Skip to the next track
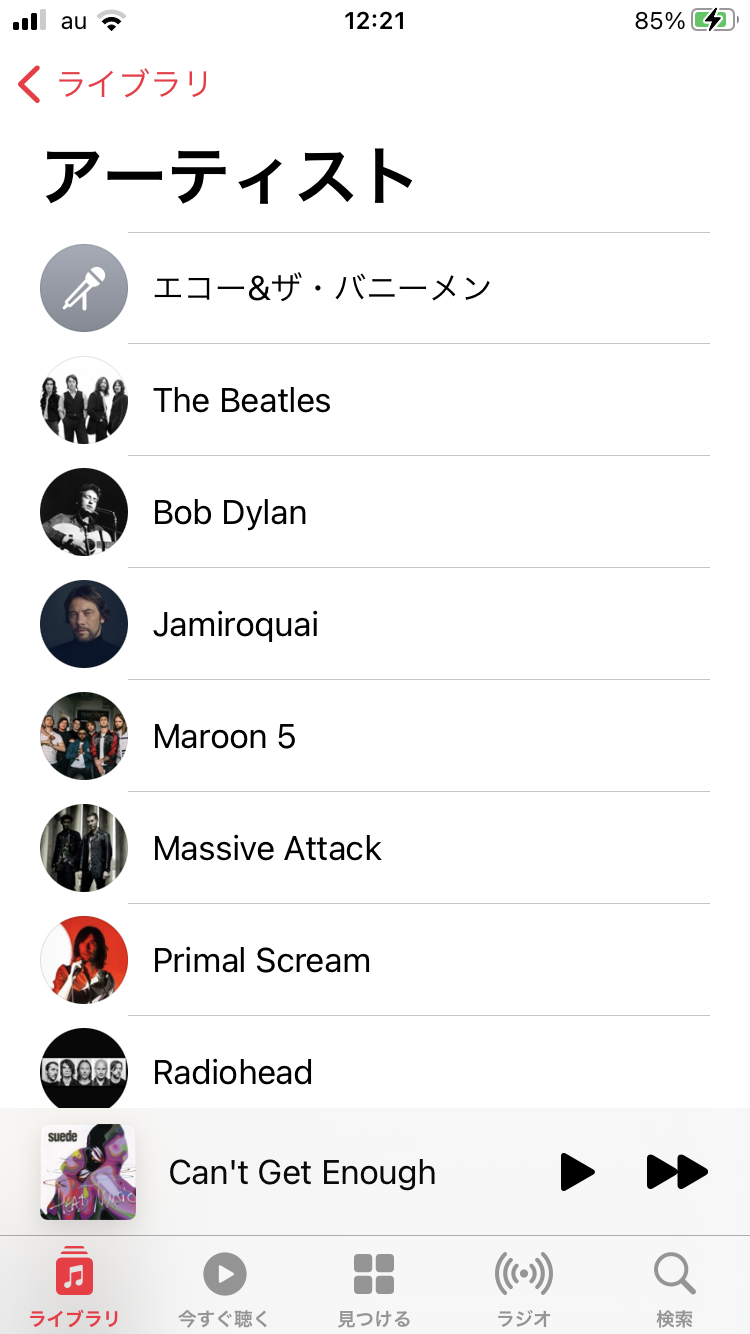750x1334 pixels. tap(677, 1172)
